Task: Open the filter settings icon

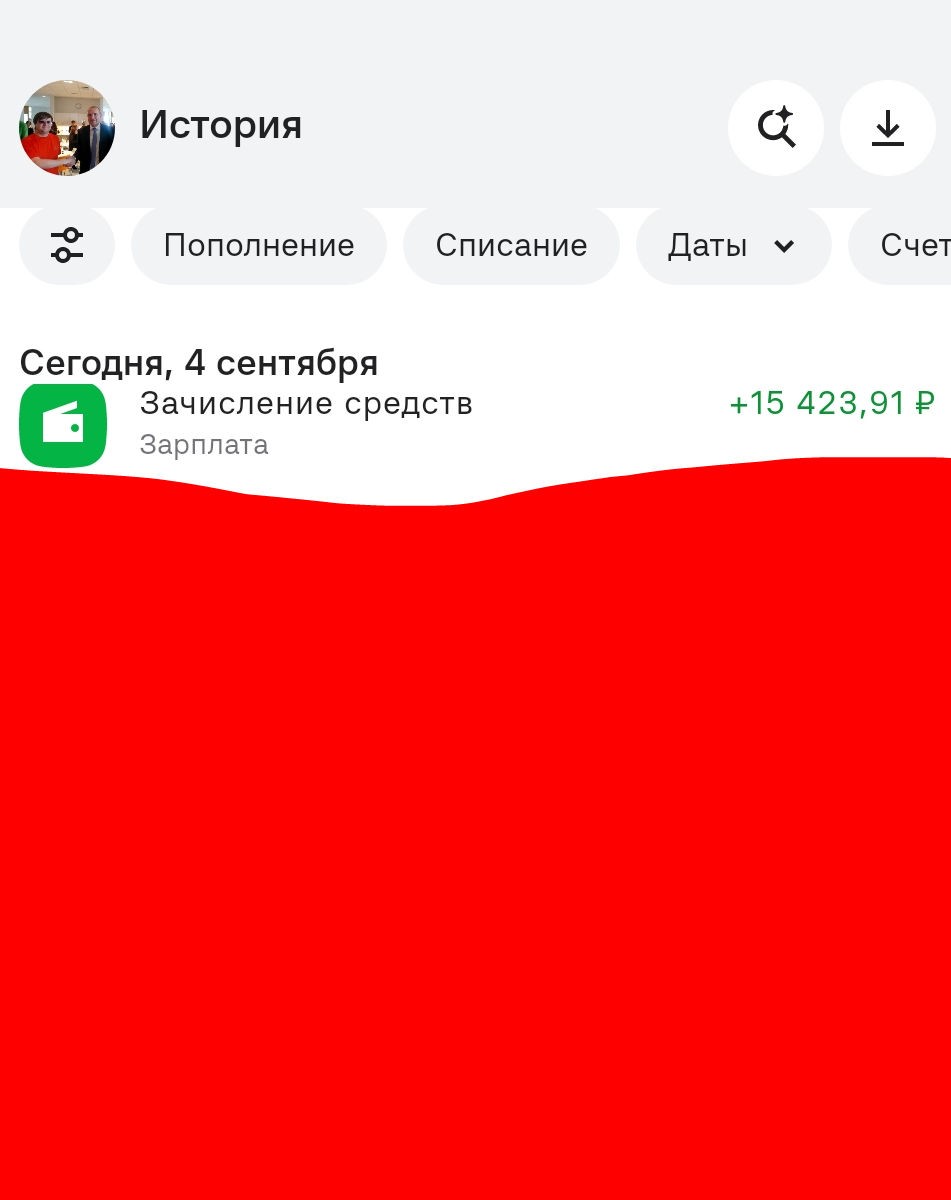Action: point(67,245)
